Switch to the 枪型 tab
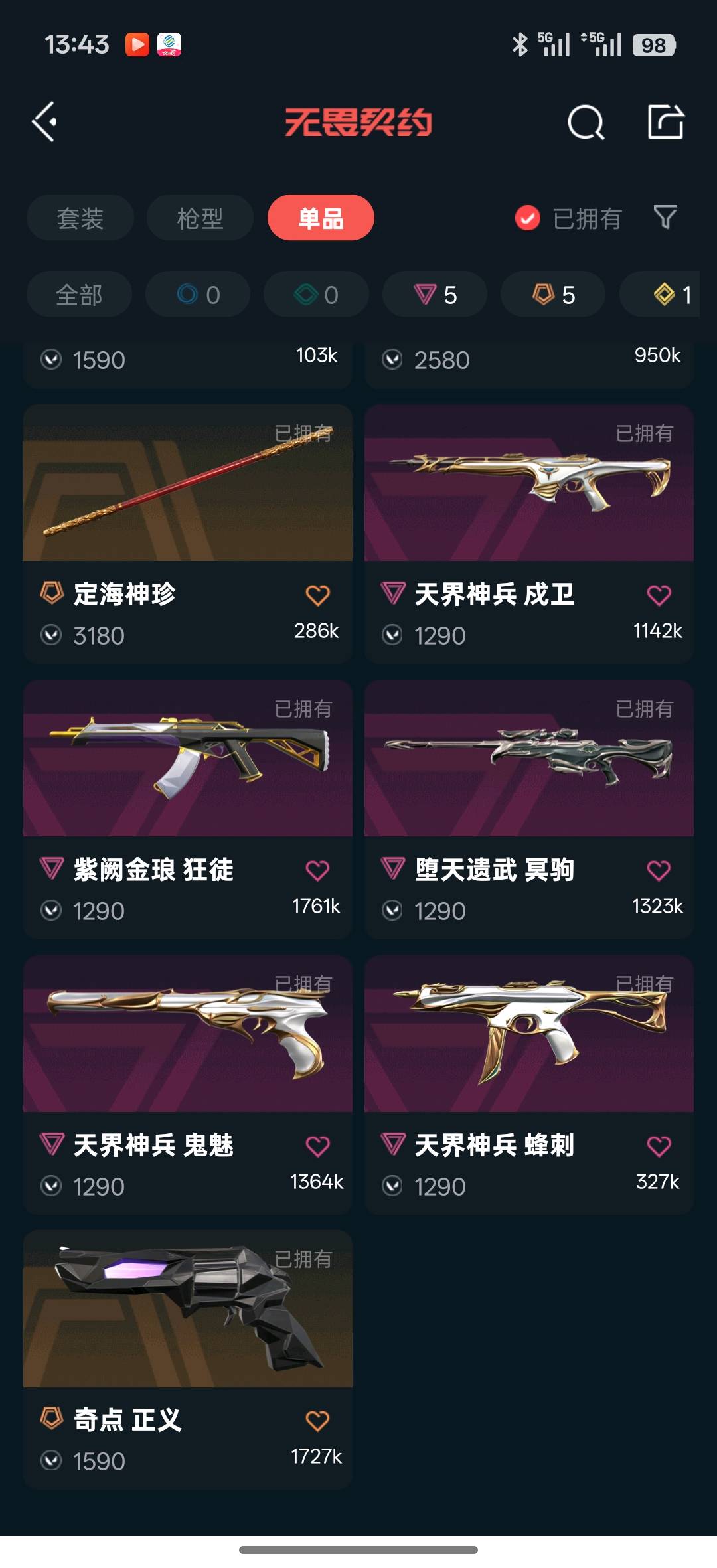The height and width of the screenshot is (1568, 717). click(x=200, y=218)
